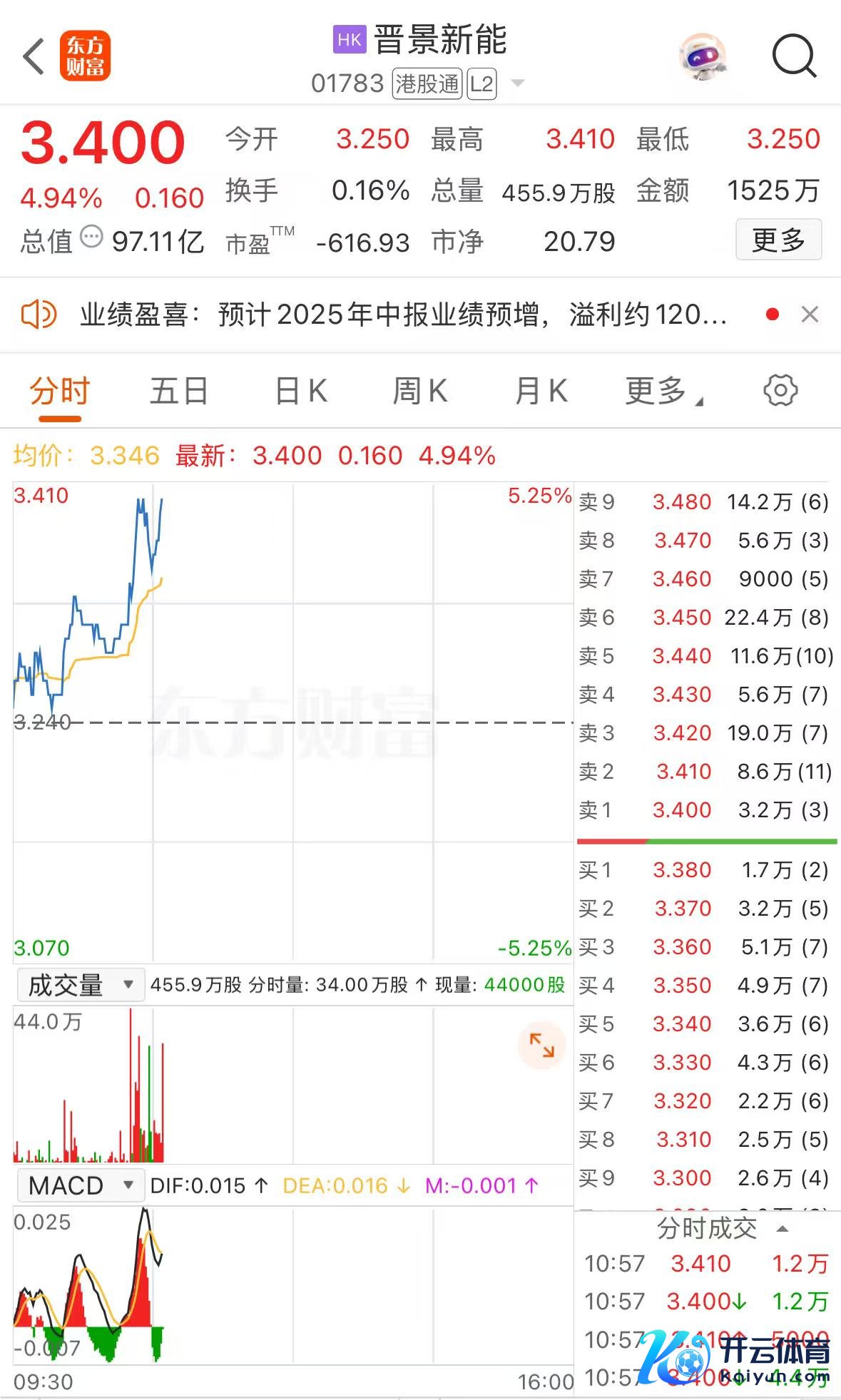Dismiss the announcement banner
This screenshot has width=841, height=1400.
coord(810,315)
